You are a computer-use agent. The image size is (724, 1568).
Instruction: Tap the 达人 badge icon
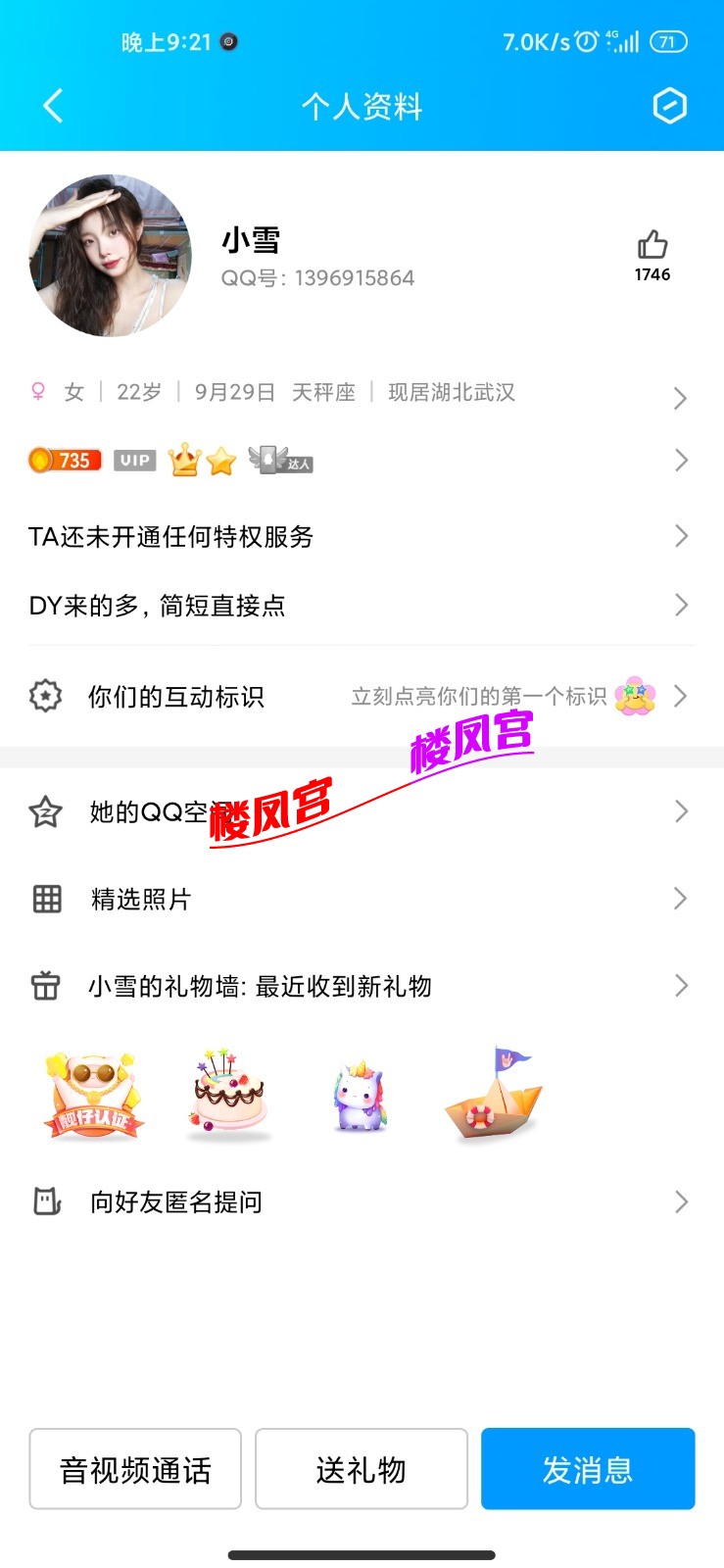(279, 461)
